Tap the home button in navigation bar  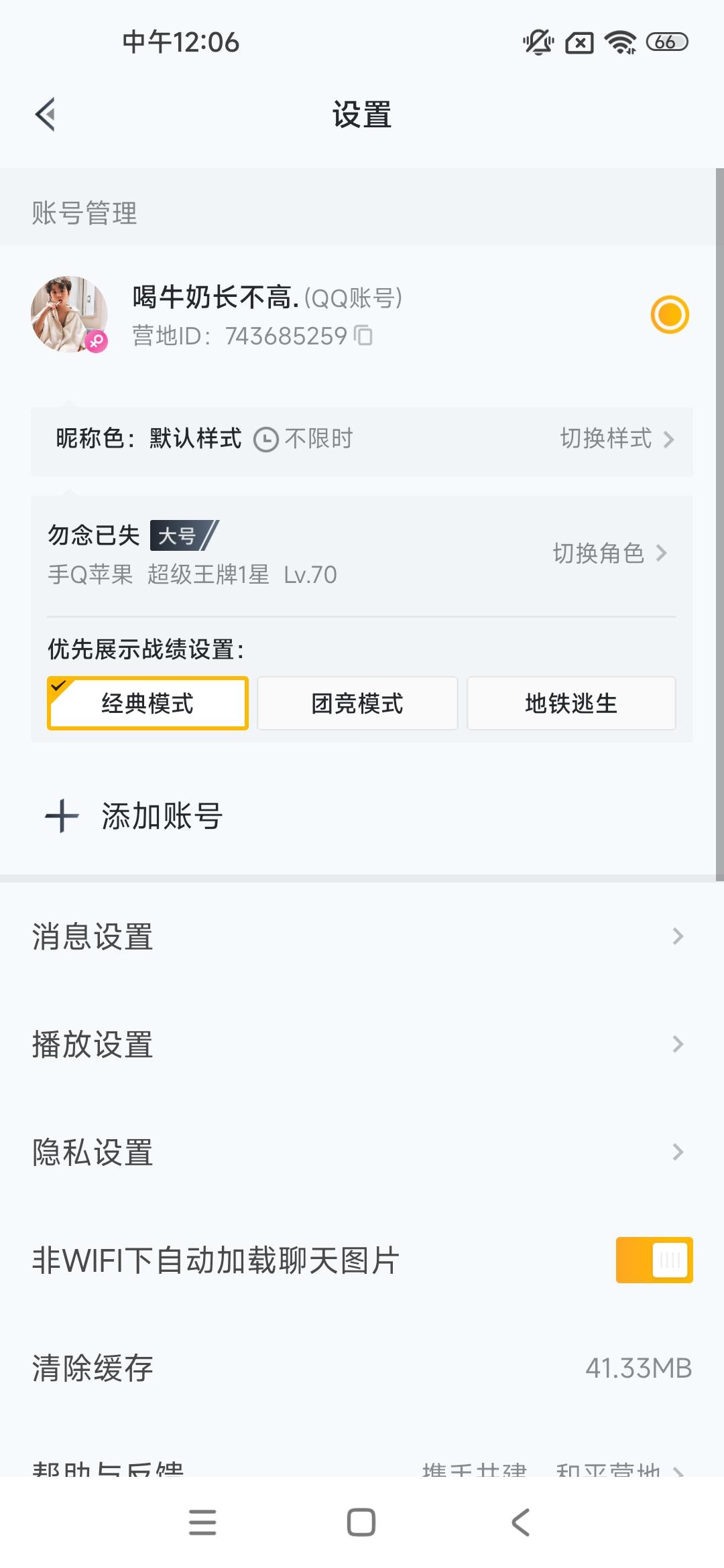point(361,1522)
